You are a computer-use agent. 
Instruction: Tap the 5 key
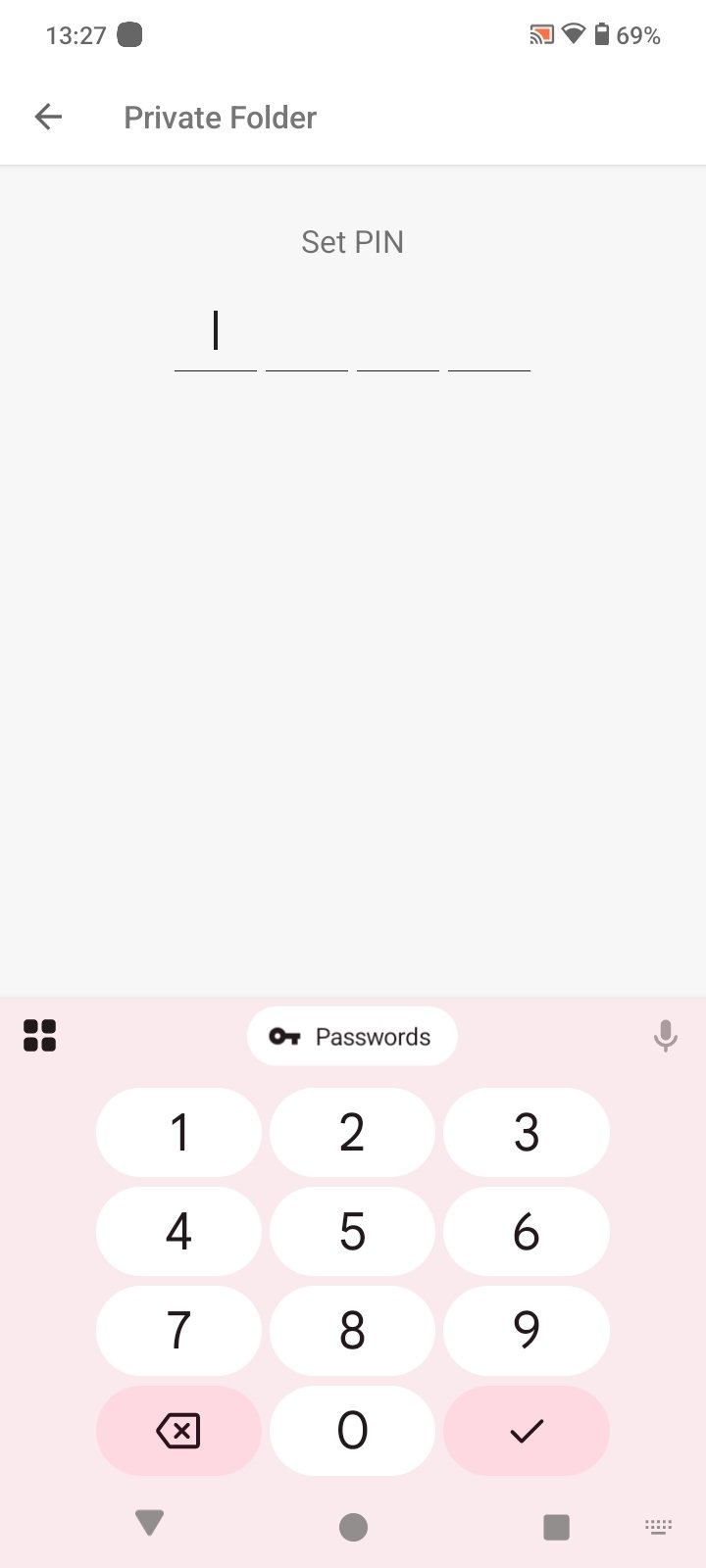coord(352,1232)
